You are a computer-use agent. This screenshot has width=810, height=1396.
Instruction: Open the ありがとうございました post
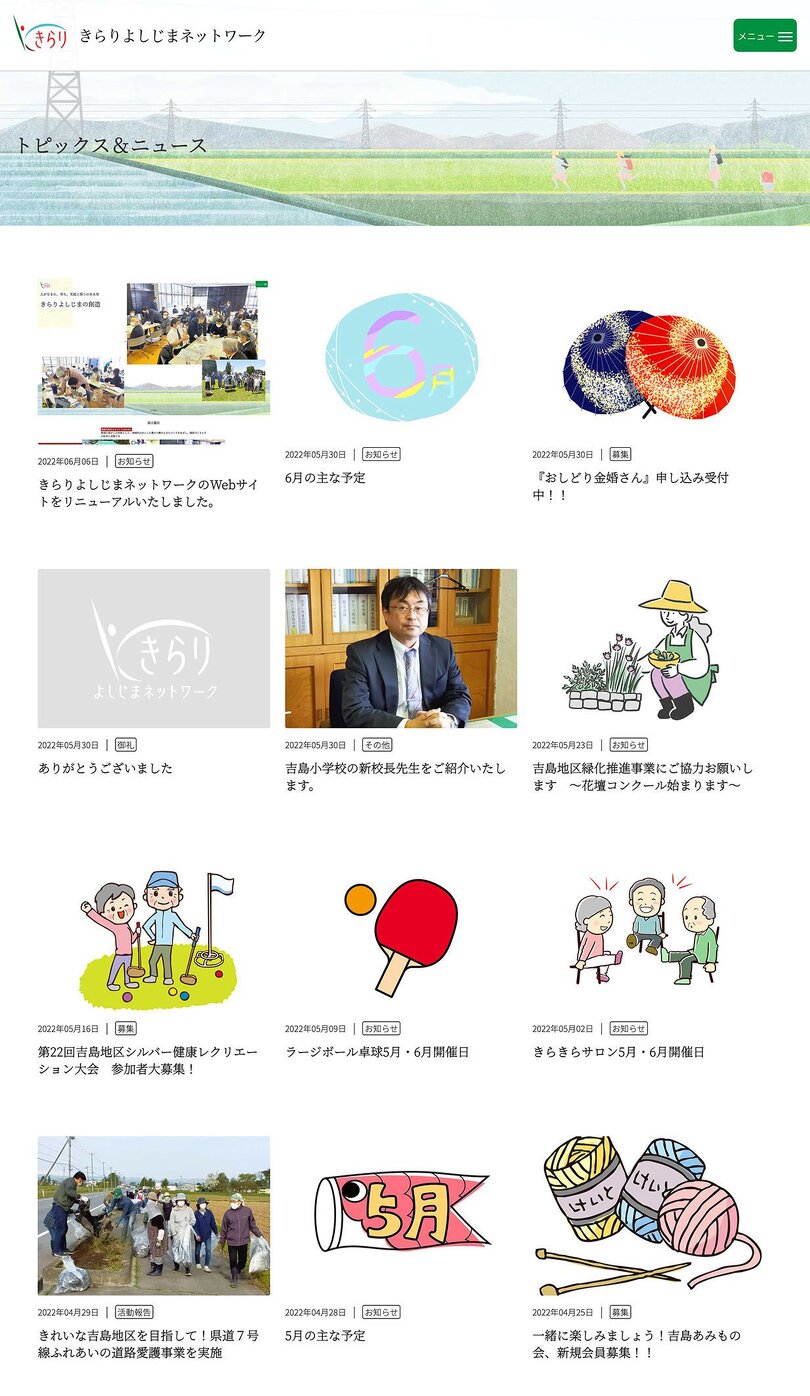coord(105,768)
